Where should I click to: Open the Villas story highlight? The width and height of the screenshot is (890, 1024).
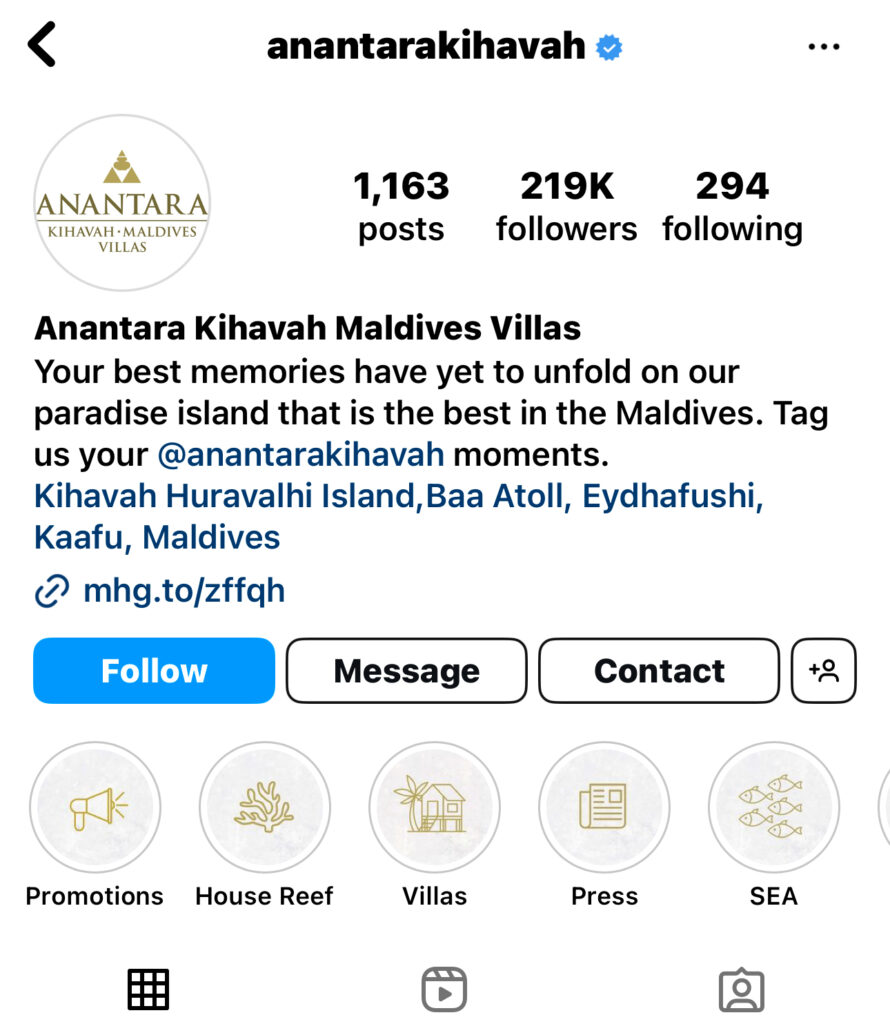[434, 807]
